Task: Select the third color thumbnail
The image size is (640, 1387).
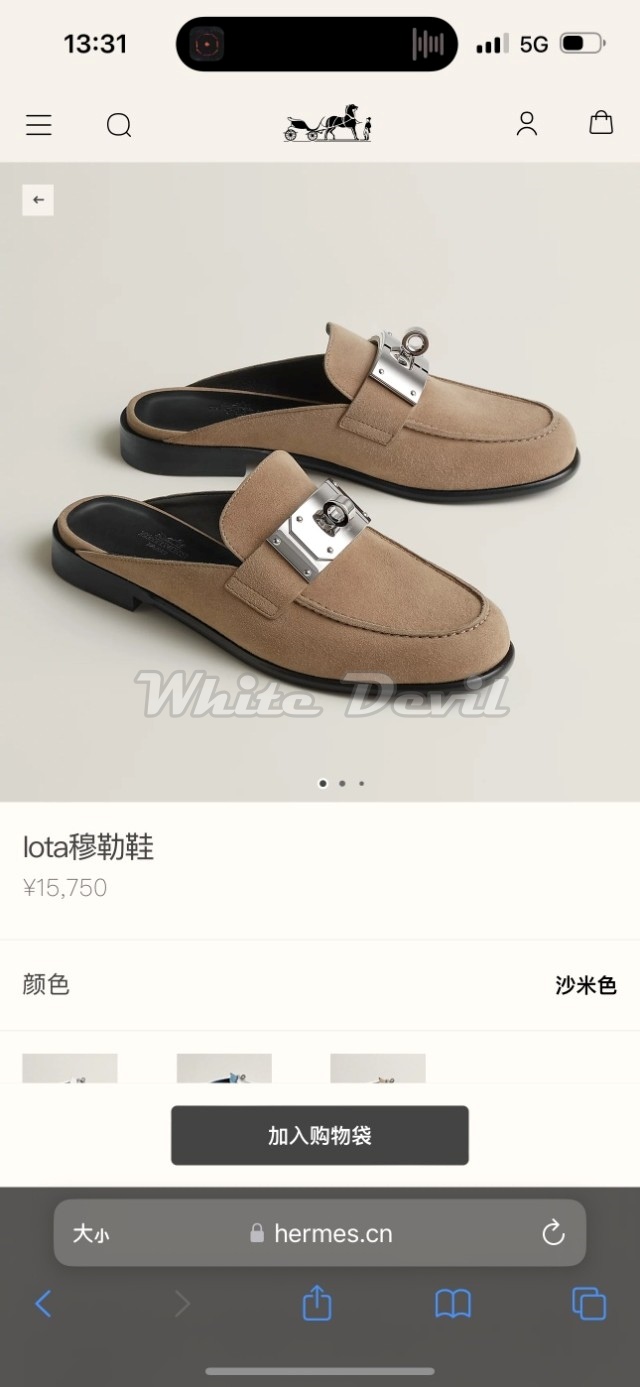Action: click(378, 1068)
